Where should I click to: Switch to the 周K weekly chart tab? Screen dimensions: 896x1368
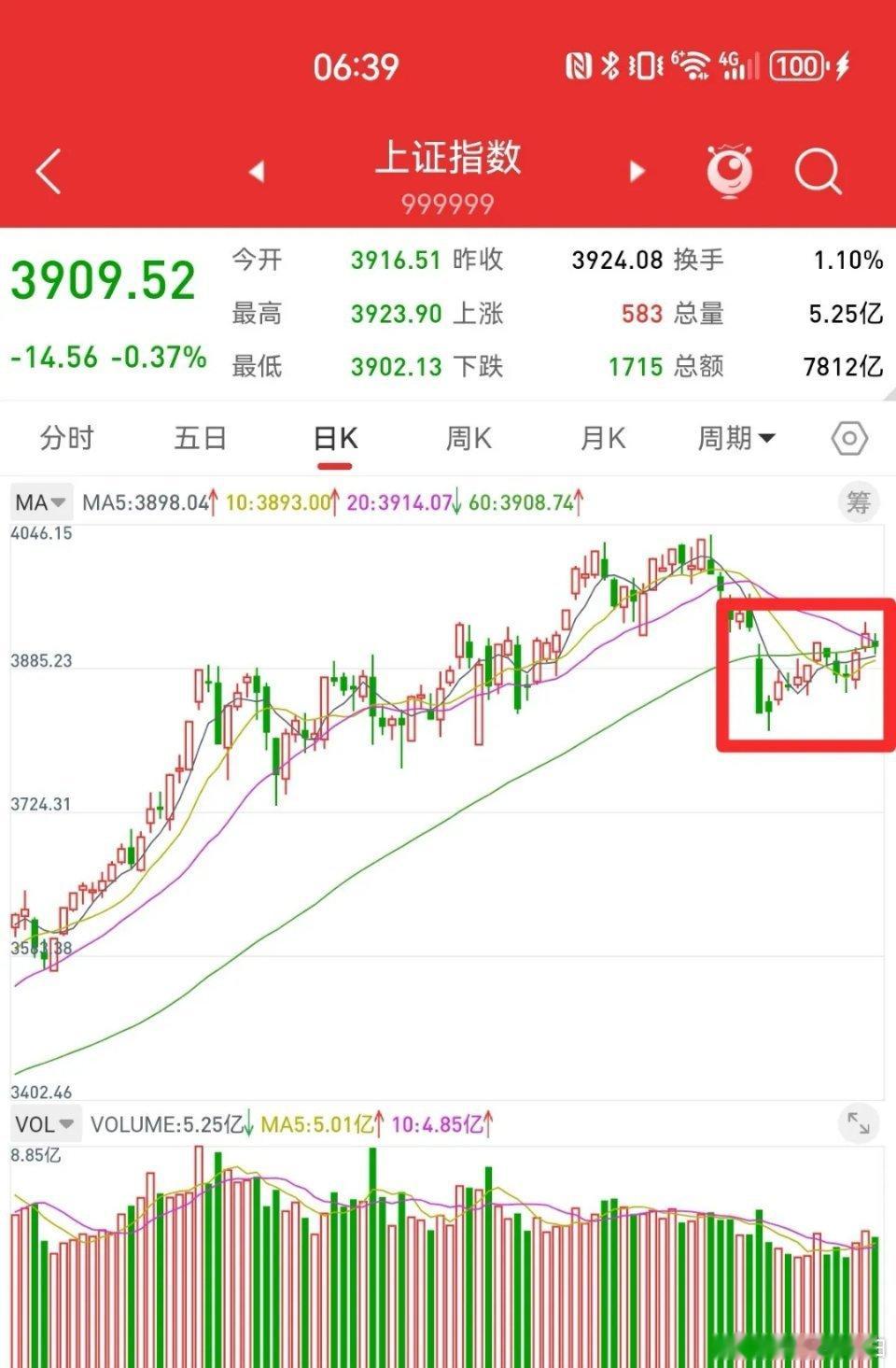pos(468,437)
